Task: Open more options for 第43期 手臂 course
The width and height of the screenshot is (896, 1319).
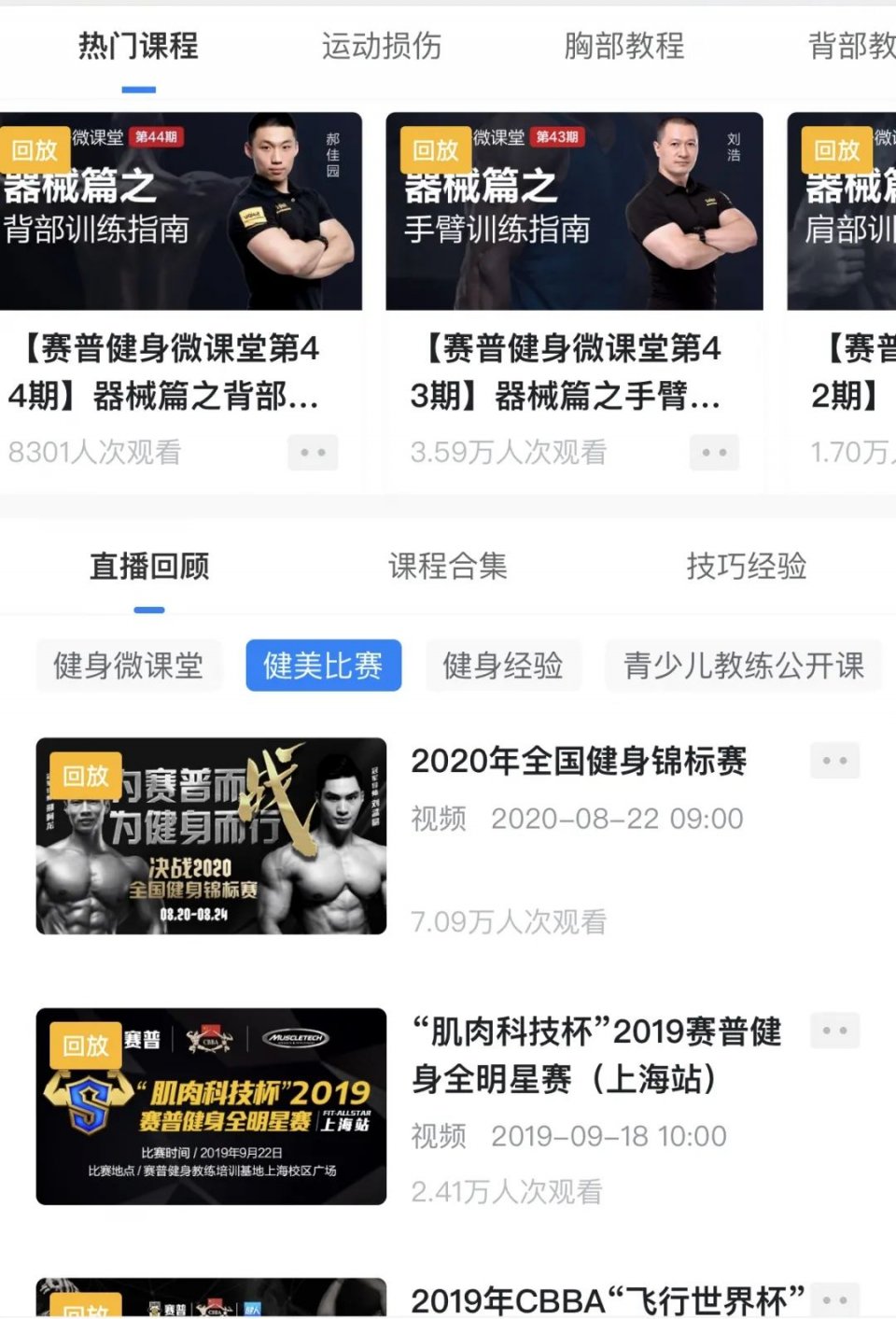Action: click(714, 453)
